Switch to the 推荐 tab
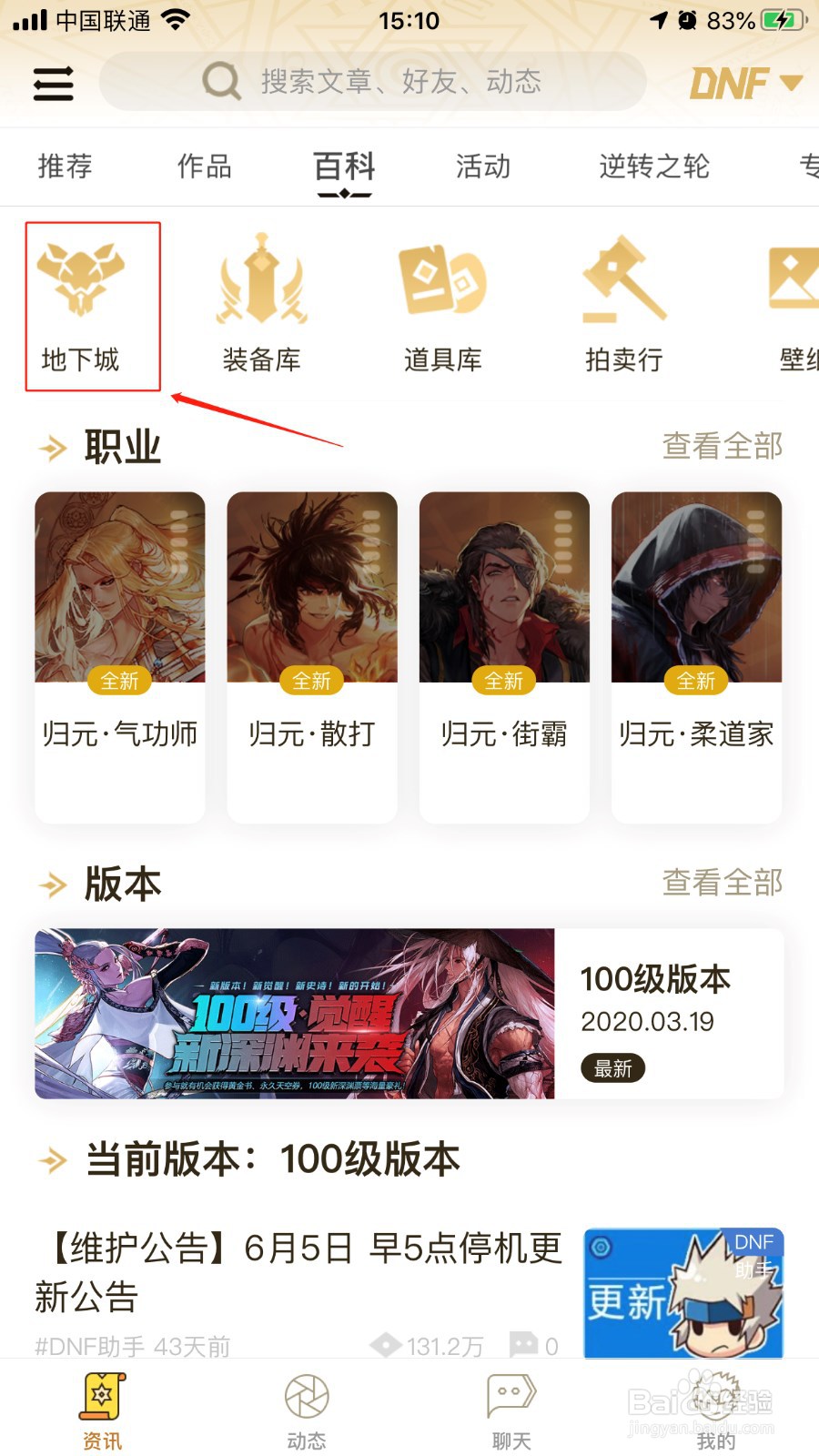The image size is (819, 1456). click(x=64, y=167)
